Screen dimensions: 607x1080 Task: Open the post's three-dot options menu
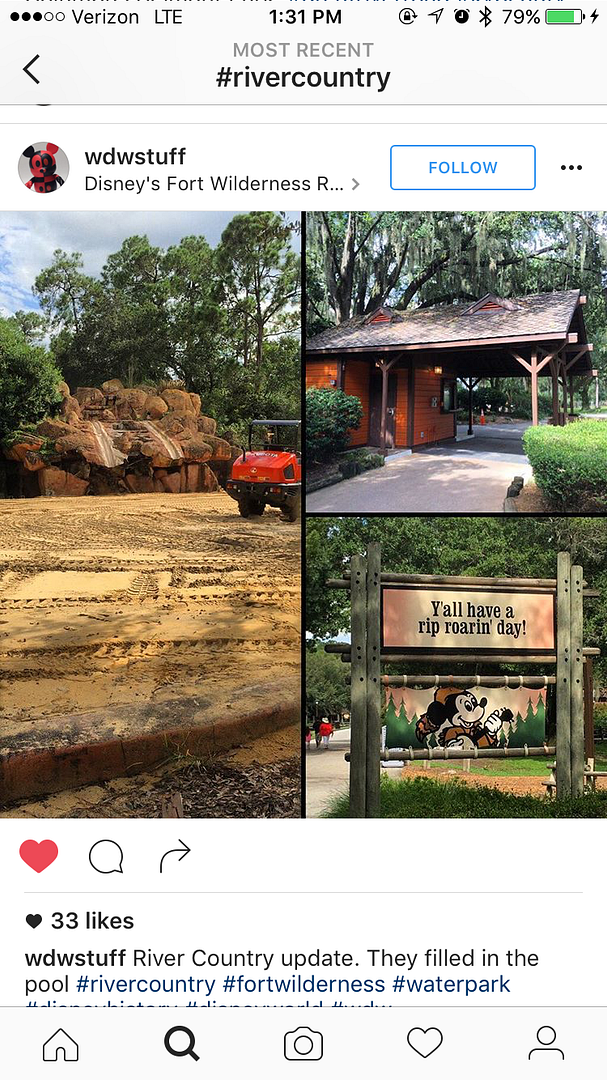click(571, 167)
